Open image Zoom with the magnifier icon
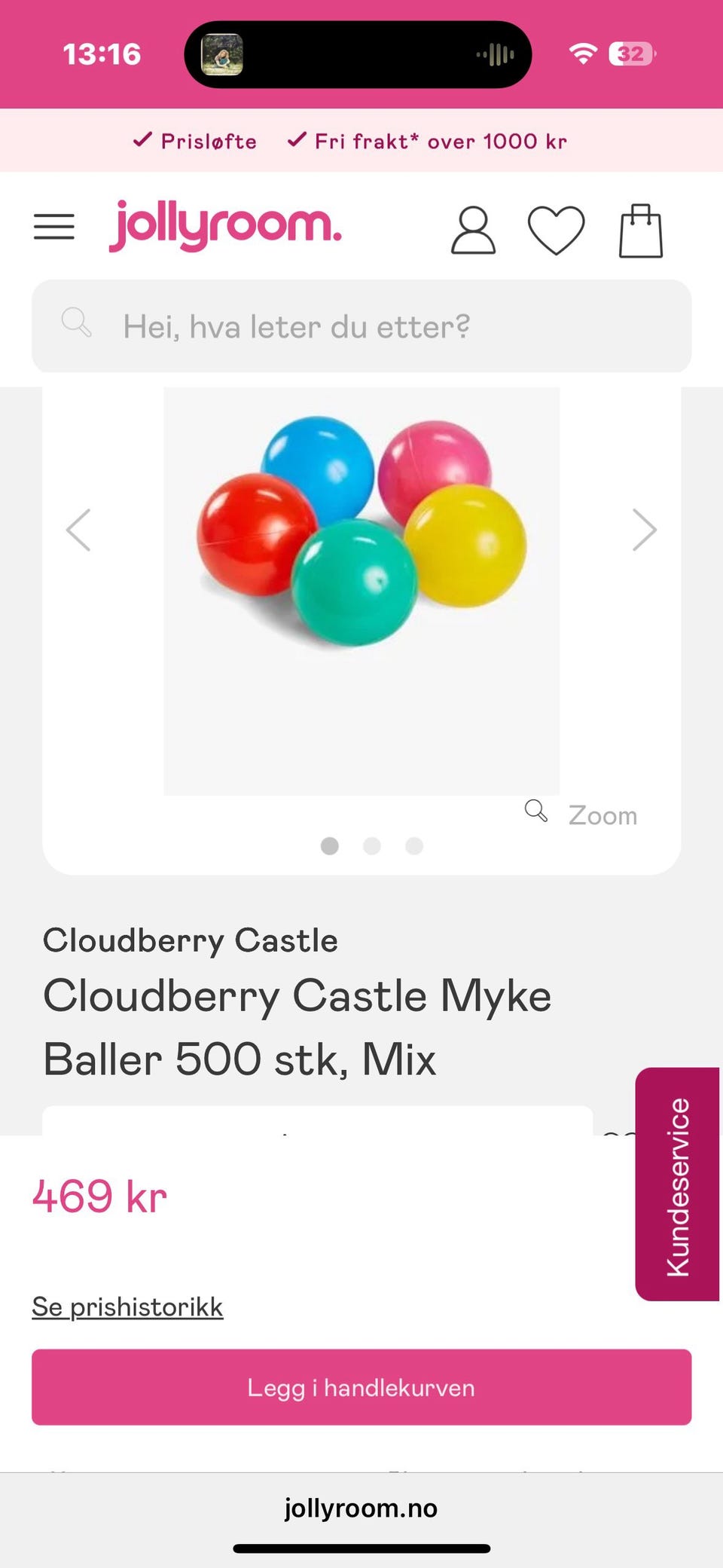 pyautogui.click(x=537, y=812)
